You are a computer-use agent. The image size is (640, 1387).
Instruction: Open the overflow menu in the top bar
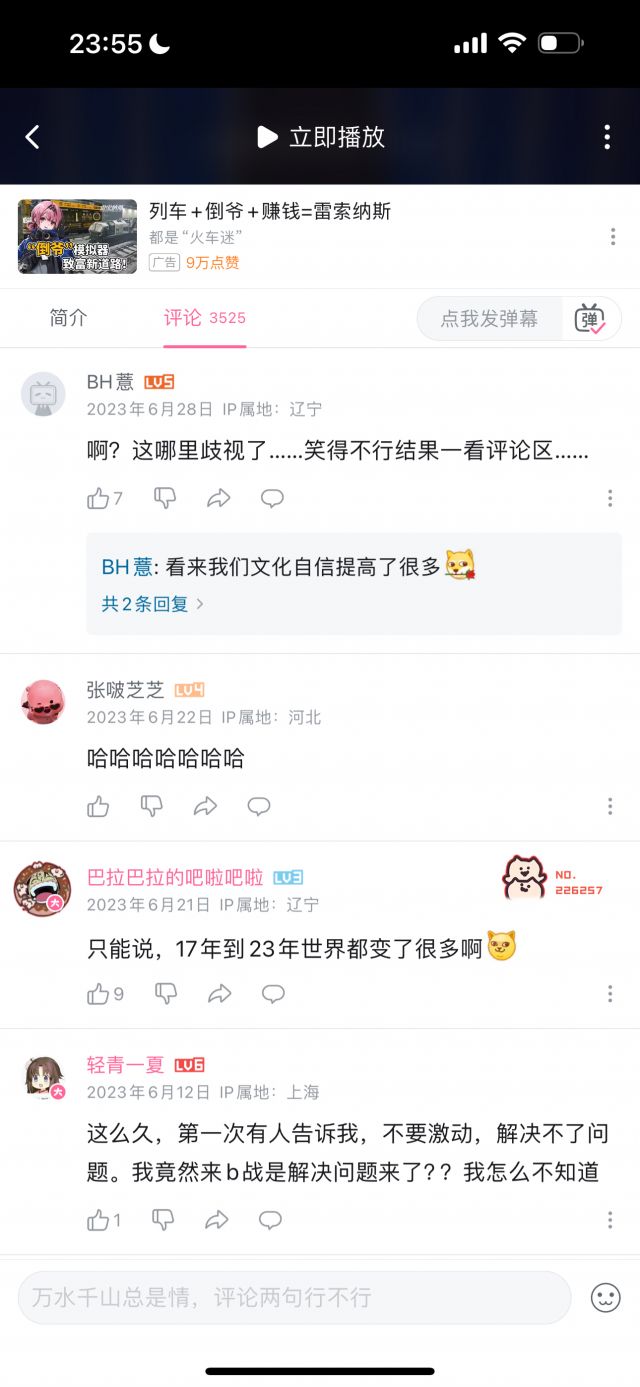click(x=607, y=137)
